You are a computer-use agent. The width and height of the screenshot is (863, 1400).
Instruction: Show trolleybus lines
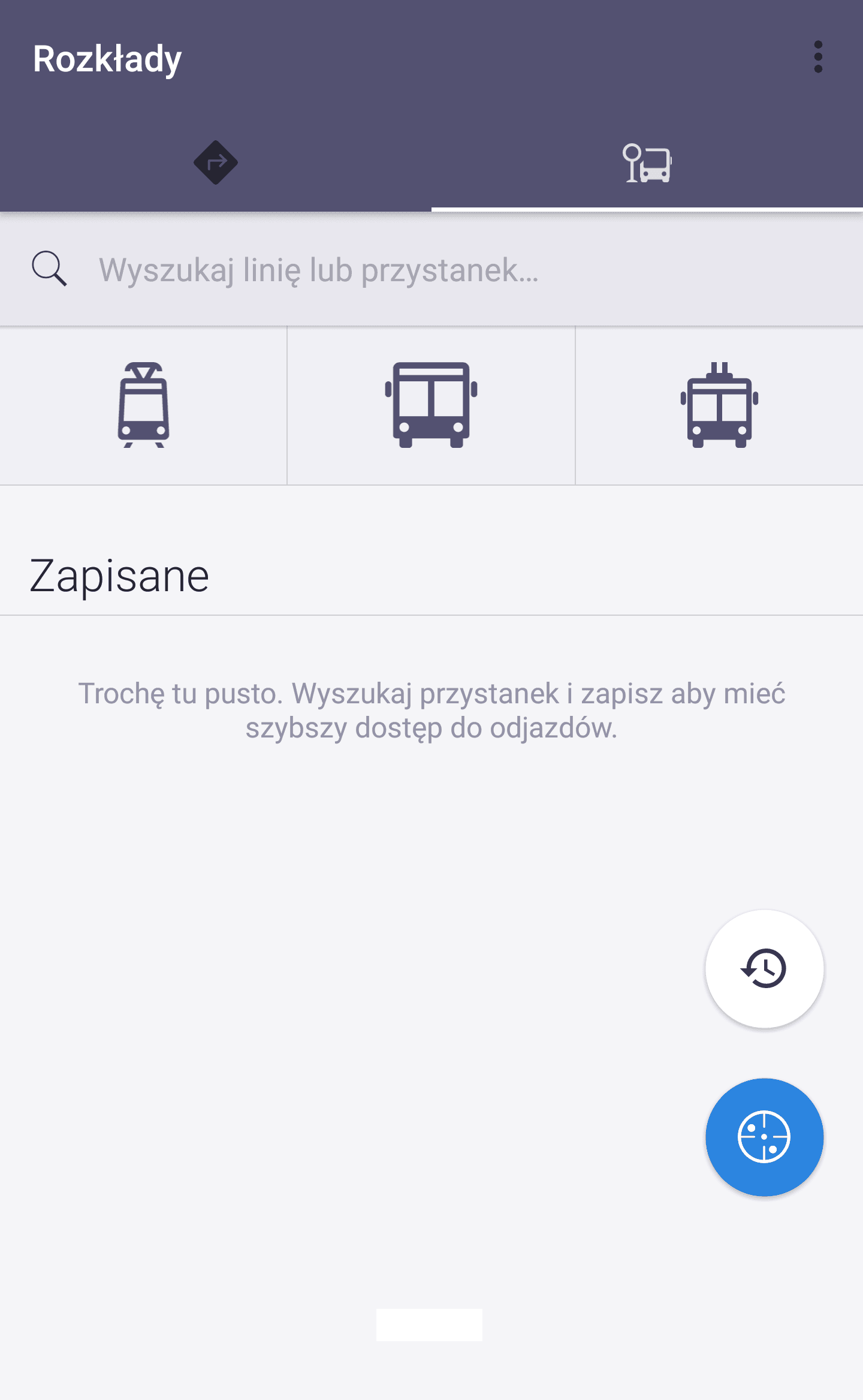(719, 405)
